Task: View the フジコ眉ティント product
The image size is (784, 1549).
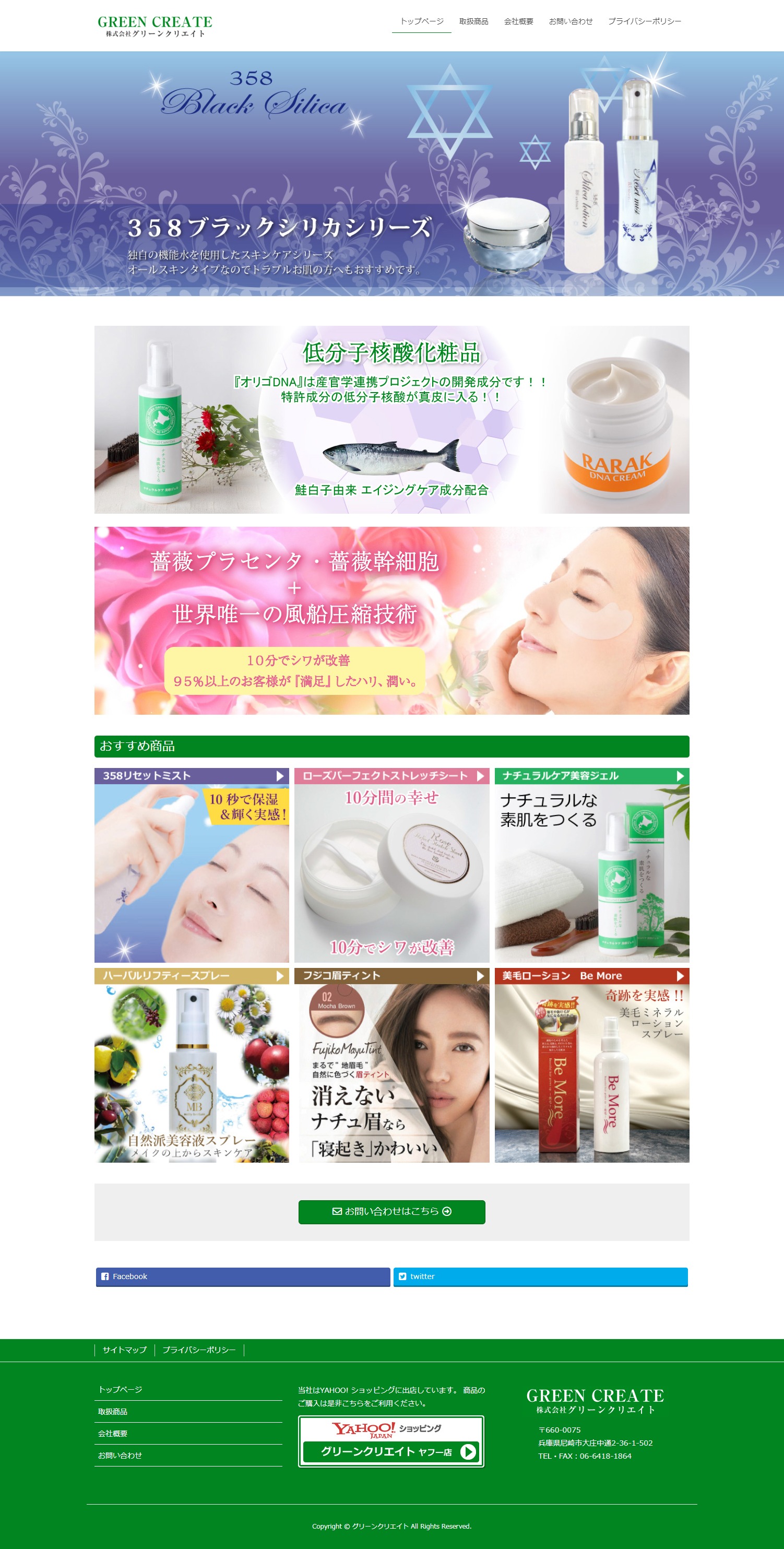Action: click(x=391, y=1066)
